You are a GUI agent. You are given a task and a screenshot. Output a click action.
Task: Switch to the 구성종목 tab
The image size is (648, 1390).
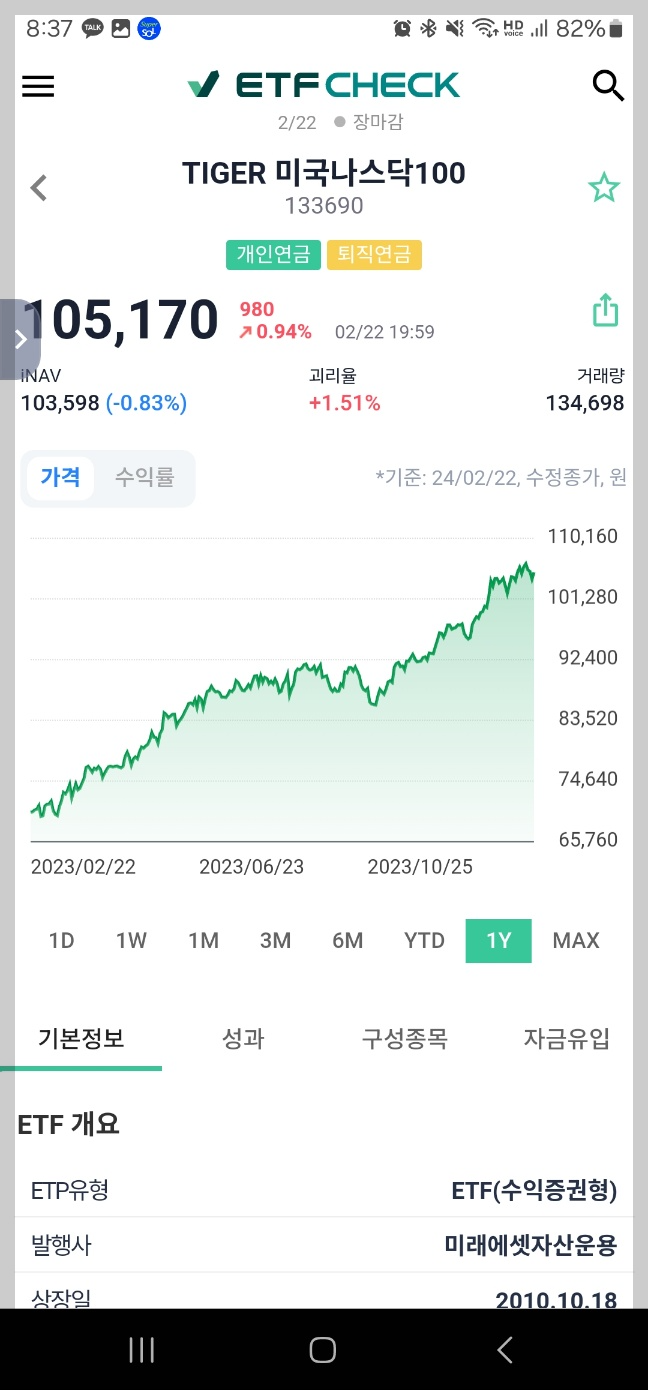405,1038
